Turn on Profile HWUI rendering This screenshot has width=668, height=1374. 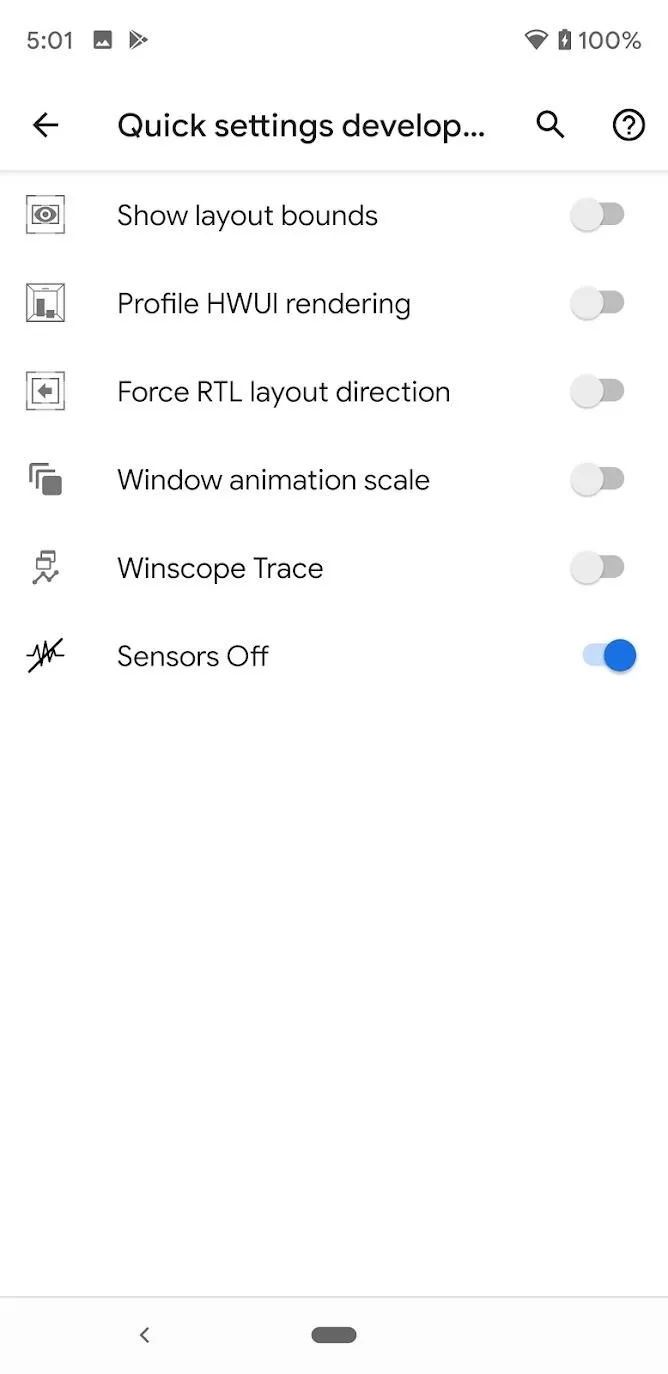point(598,303)
